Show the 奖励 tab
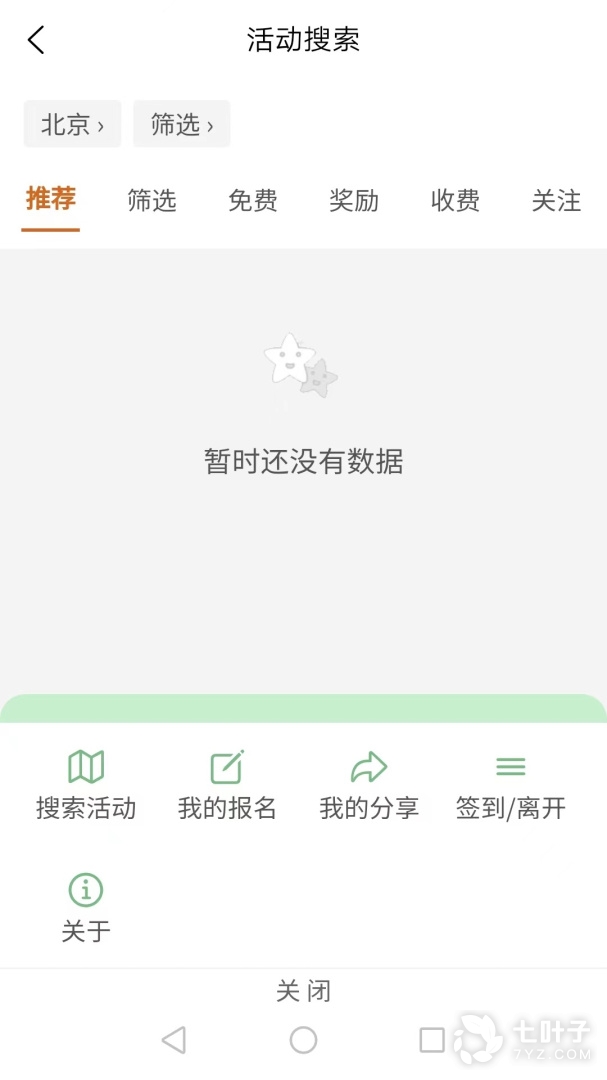607x1080 pixels. click(x=354, y=201)
